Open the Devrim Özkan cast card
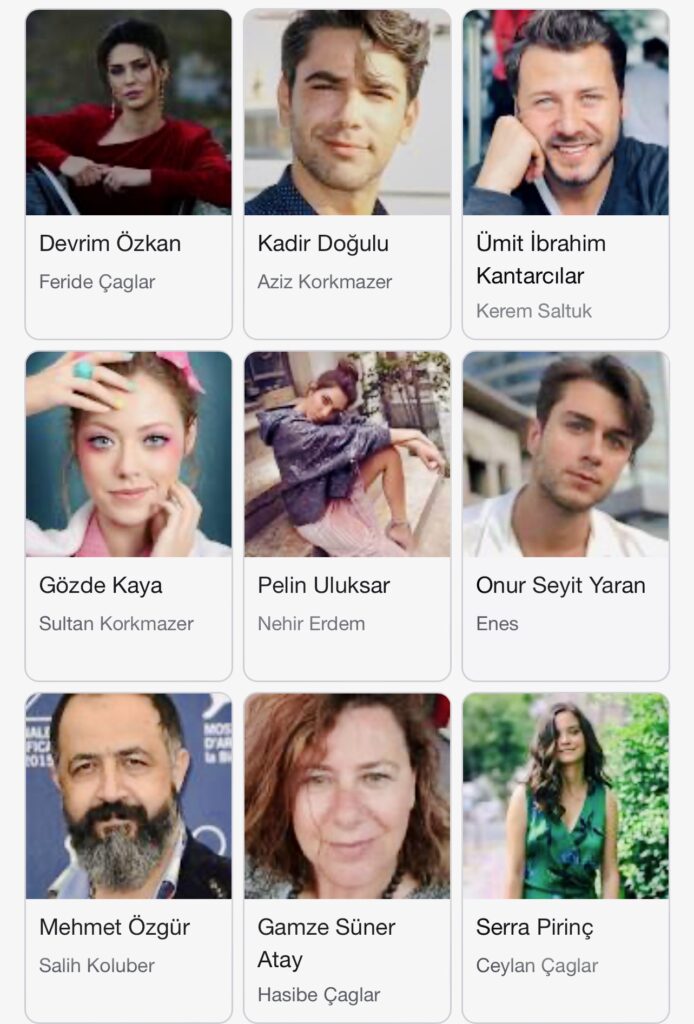This screenshot has height=1024, width=694. (128, 175)
